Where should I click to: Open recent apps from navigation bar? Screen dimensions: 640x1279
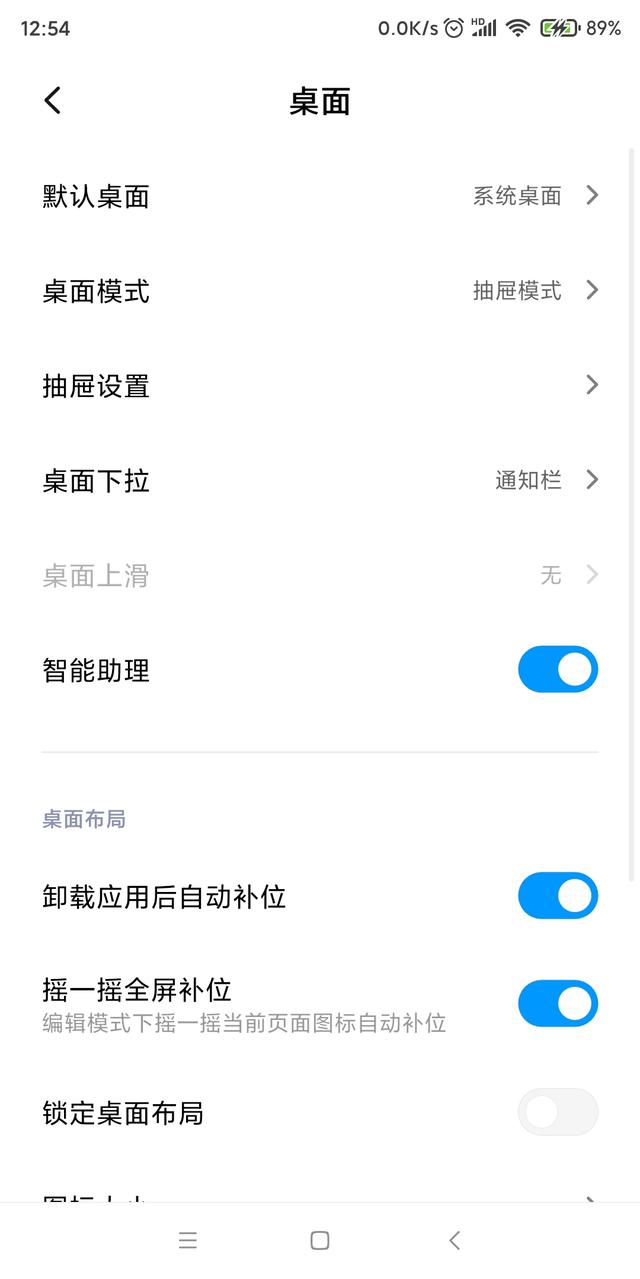coord(188,1241)
